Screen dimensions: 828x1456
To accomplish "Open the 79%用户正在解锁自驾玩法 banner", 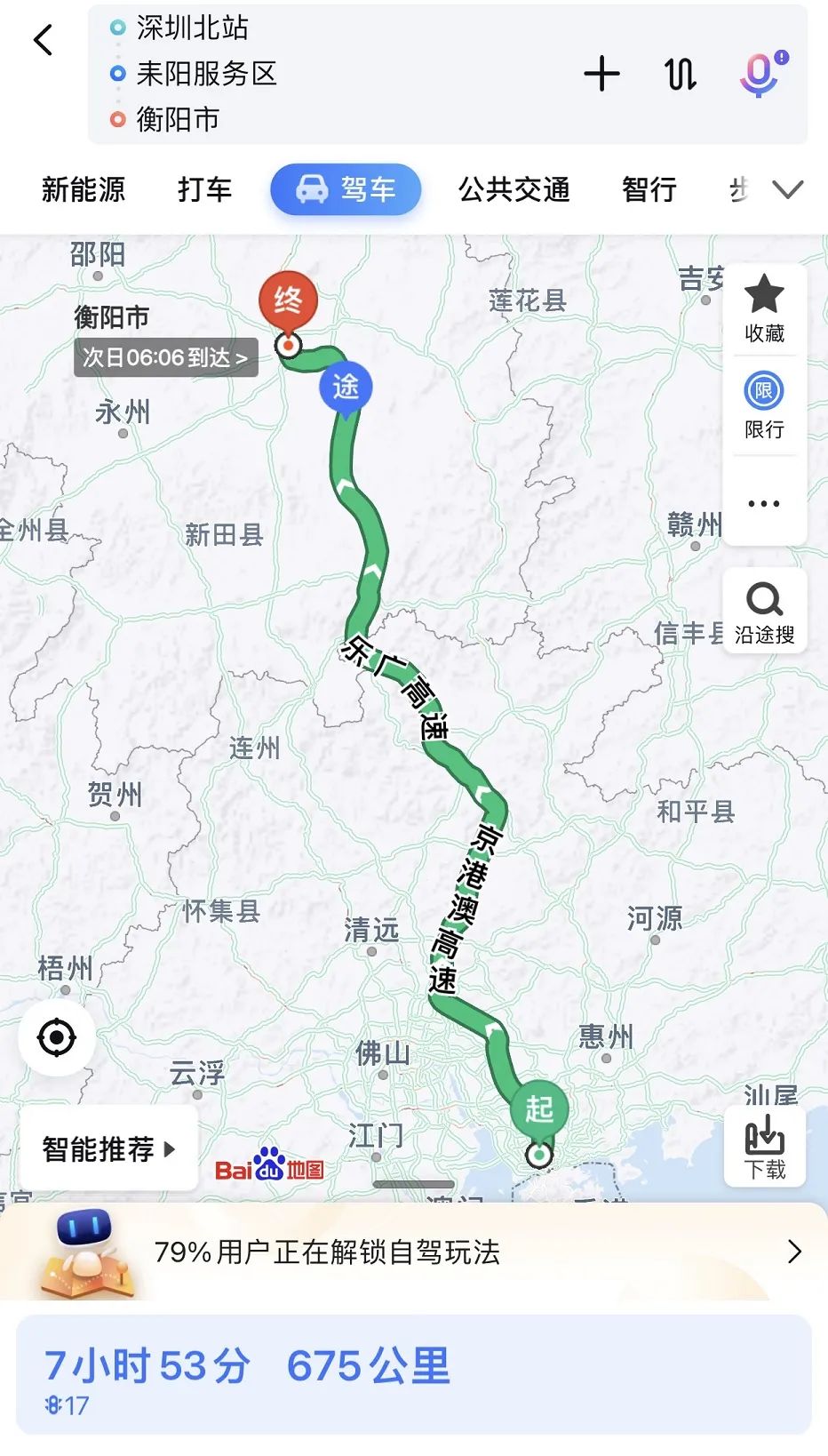I will [x=414, y=1252].
